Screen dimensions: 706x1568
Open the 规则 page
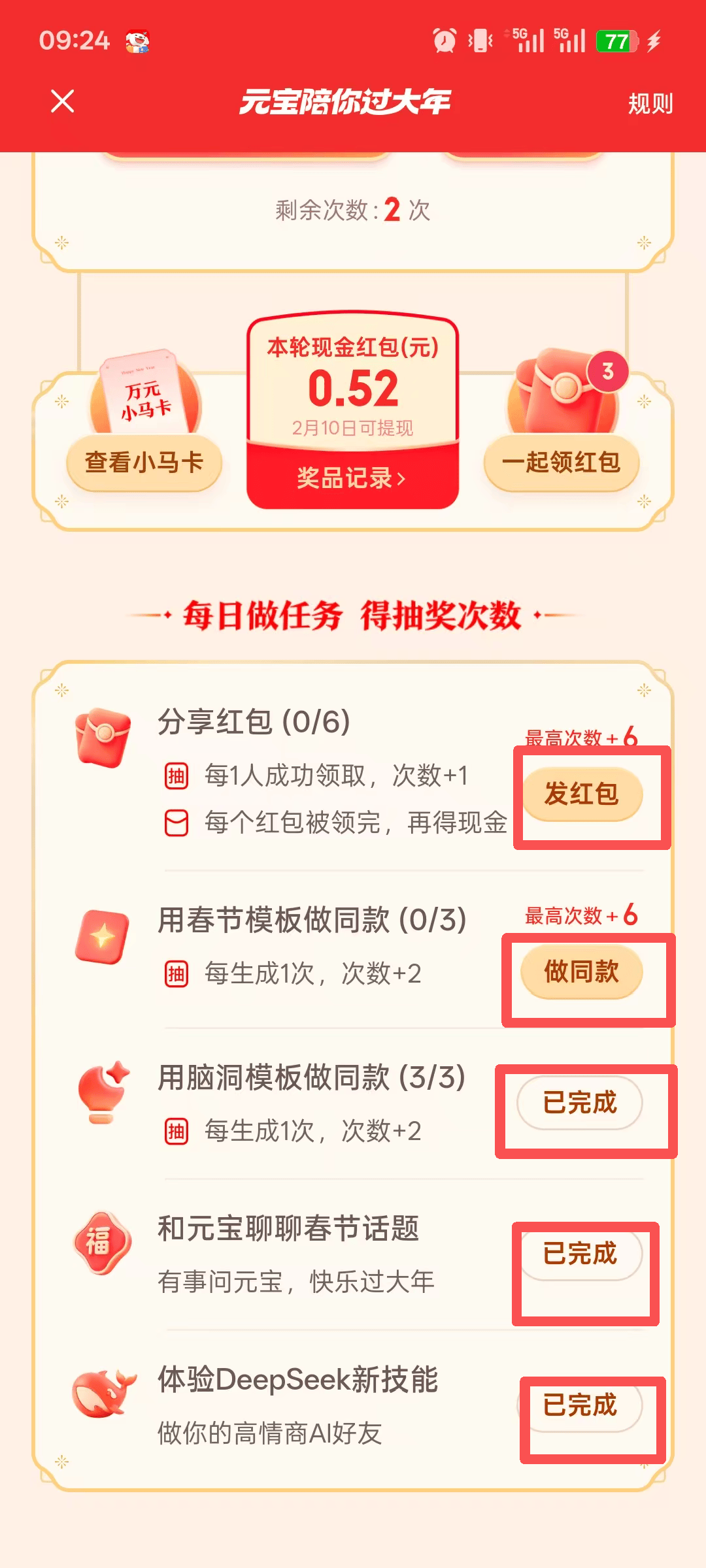click(x=650, y=103)
